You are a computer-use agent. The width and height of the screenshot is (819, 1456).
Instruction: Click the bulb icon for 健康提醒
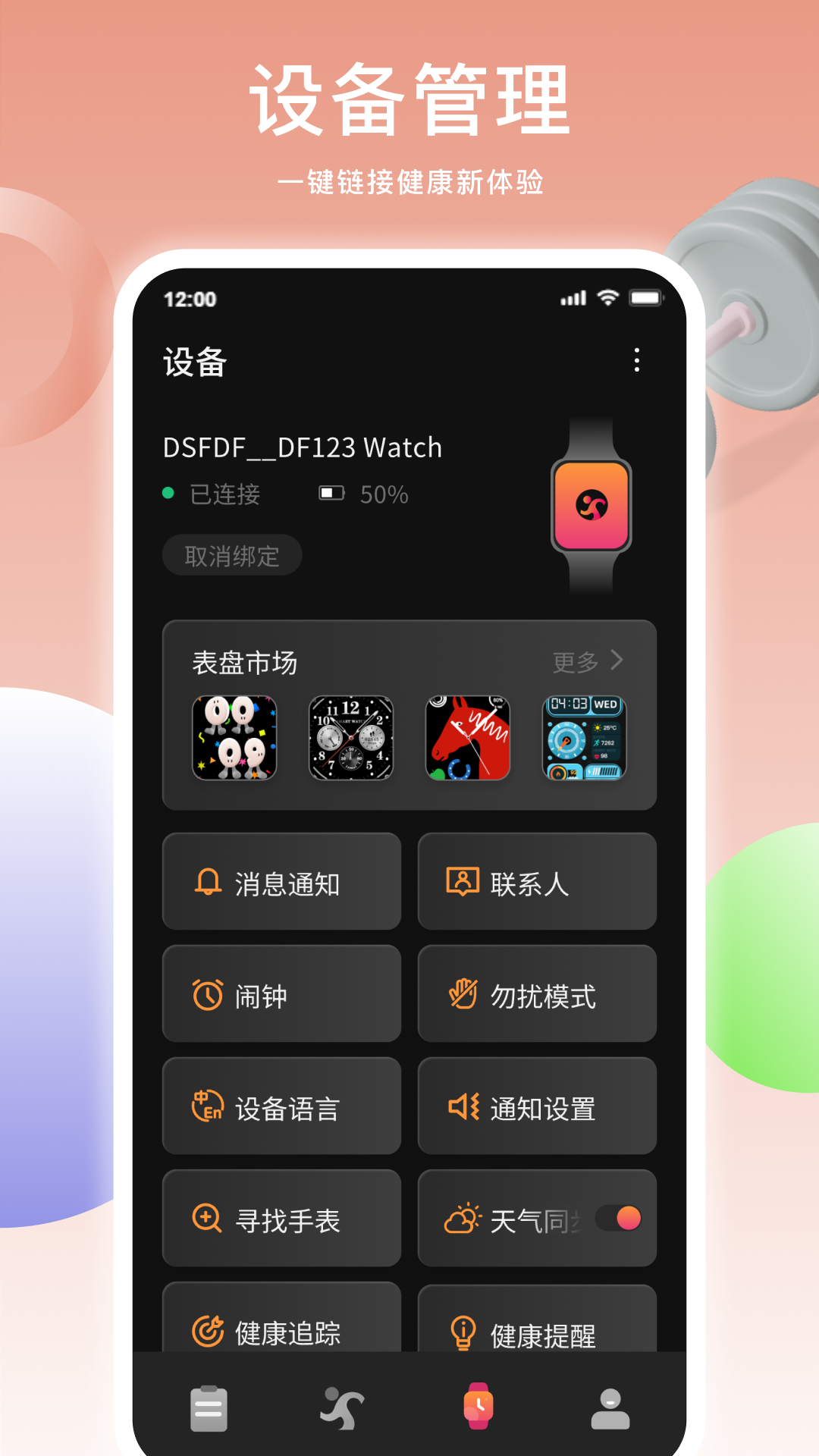463,1332
